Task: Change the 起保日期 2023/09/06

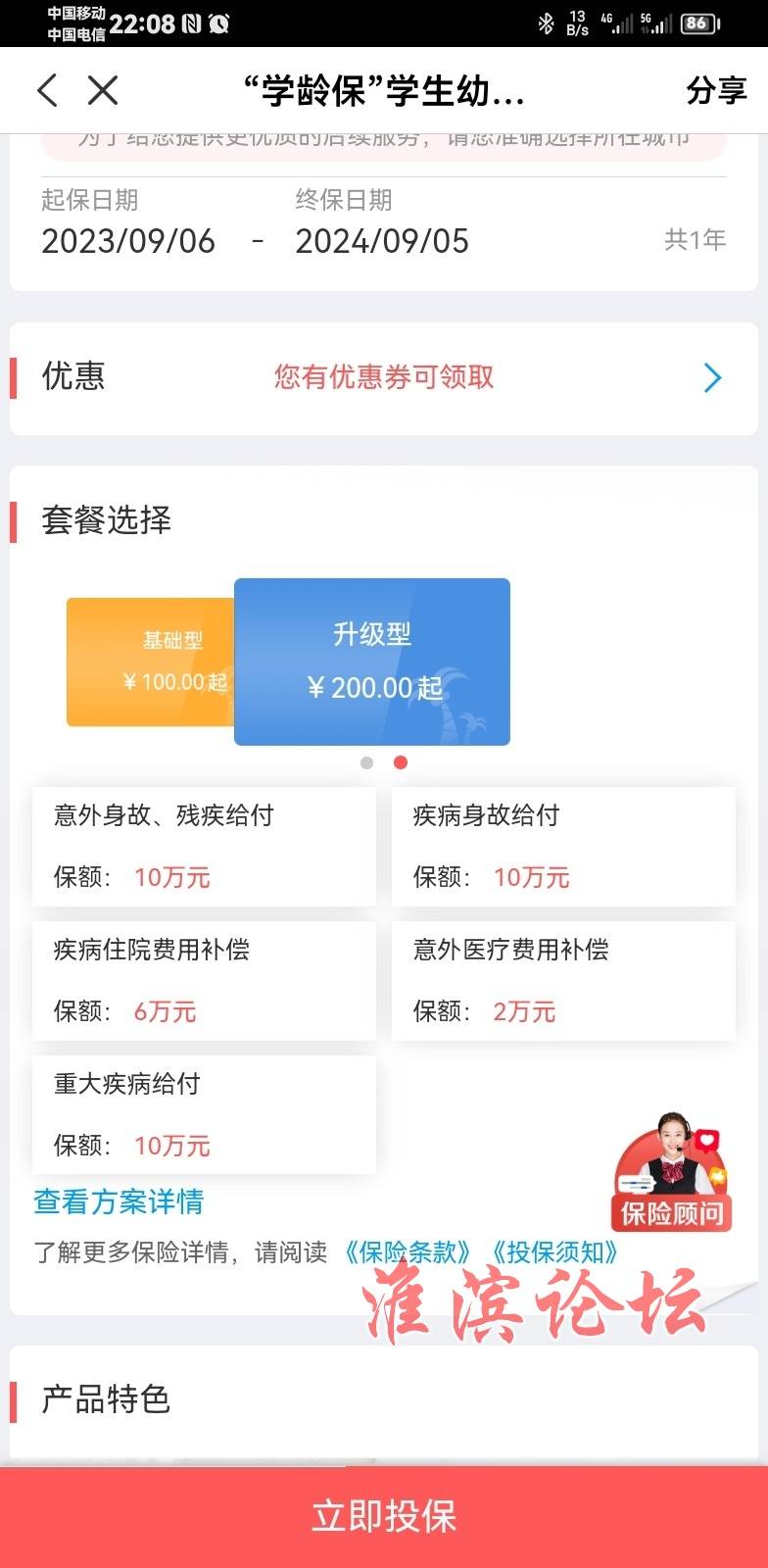Action: 128,241
